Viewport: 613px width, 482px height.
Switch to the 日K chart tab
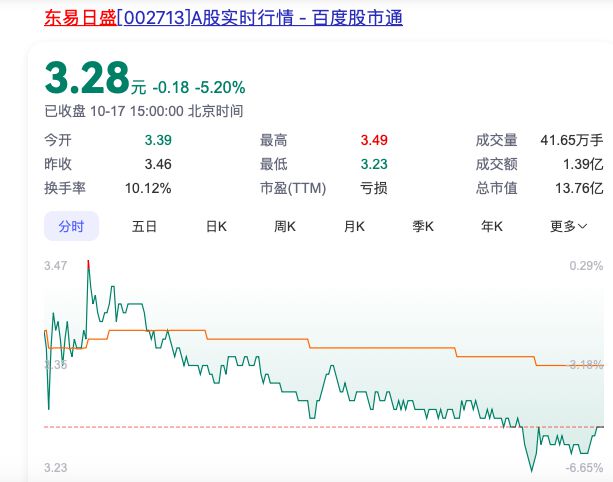click(216, 227)
